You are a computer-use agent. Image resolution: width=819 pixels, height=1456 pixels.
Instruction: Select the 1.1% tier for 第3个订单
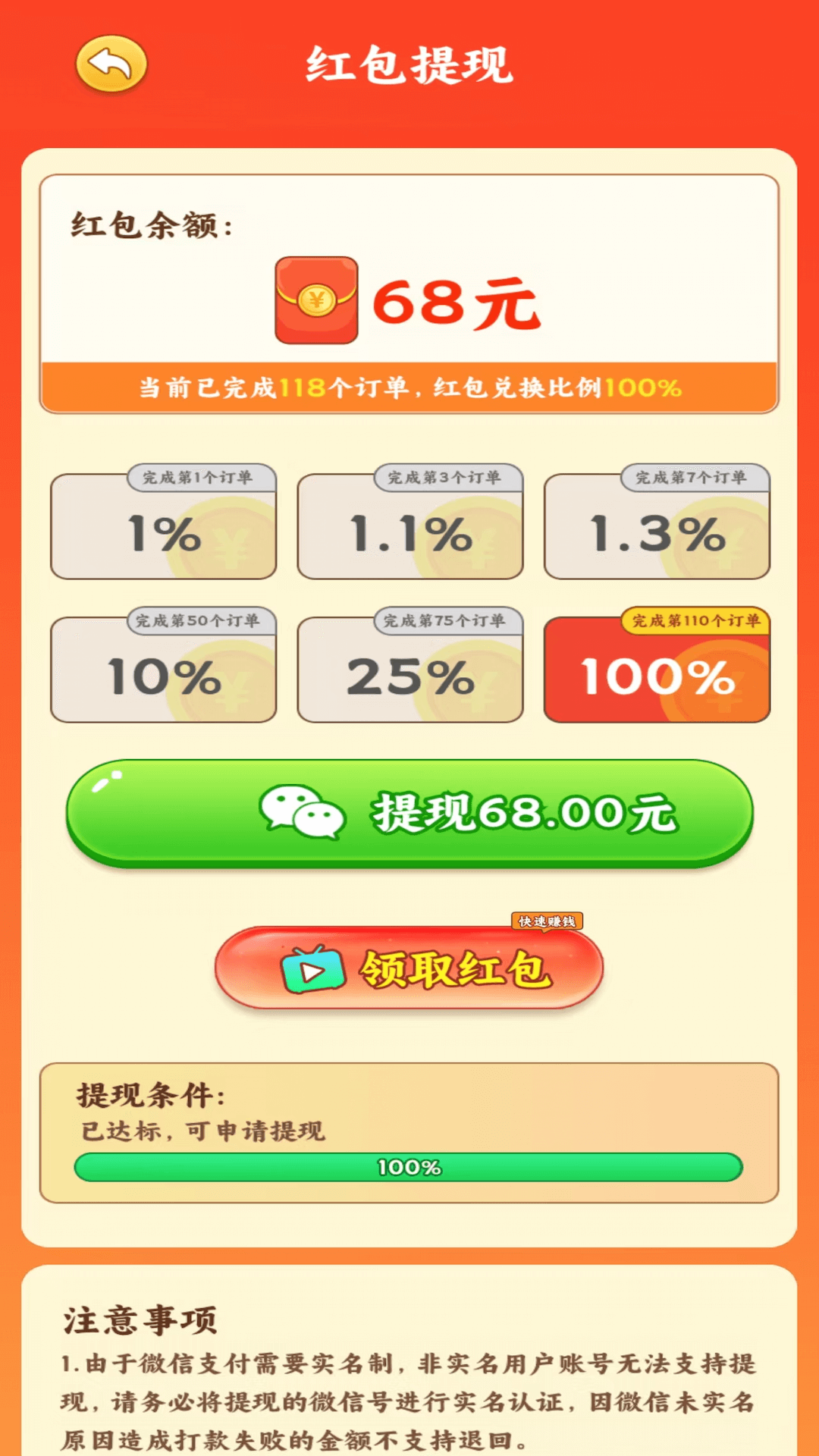click(x=410, y=523)
